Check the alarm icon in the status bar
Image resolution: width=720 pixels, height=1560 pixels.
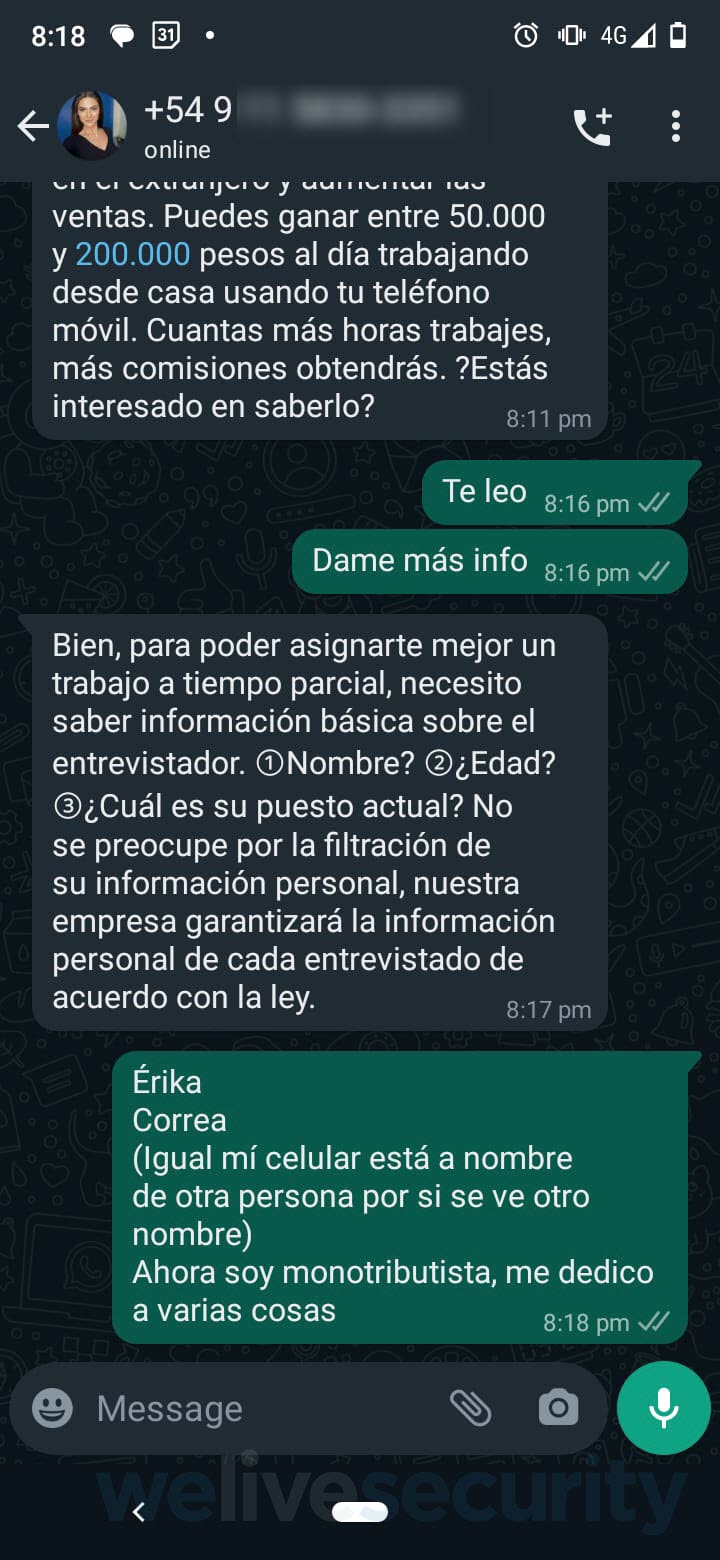524,34
